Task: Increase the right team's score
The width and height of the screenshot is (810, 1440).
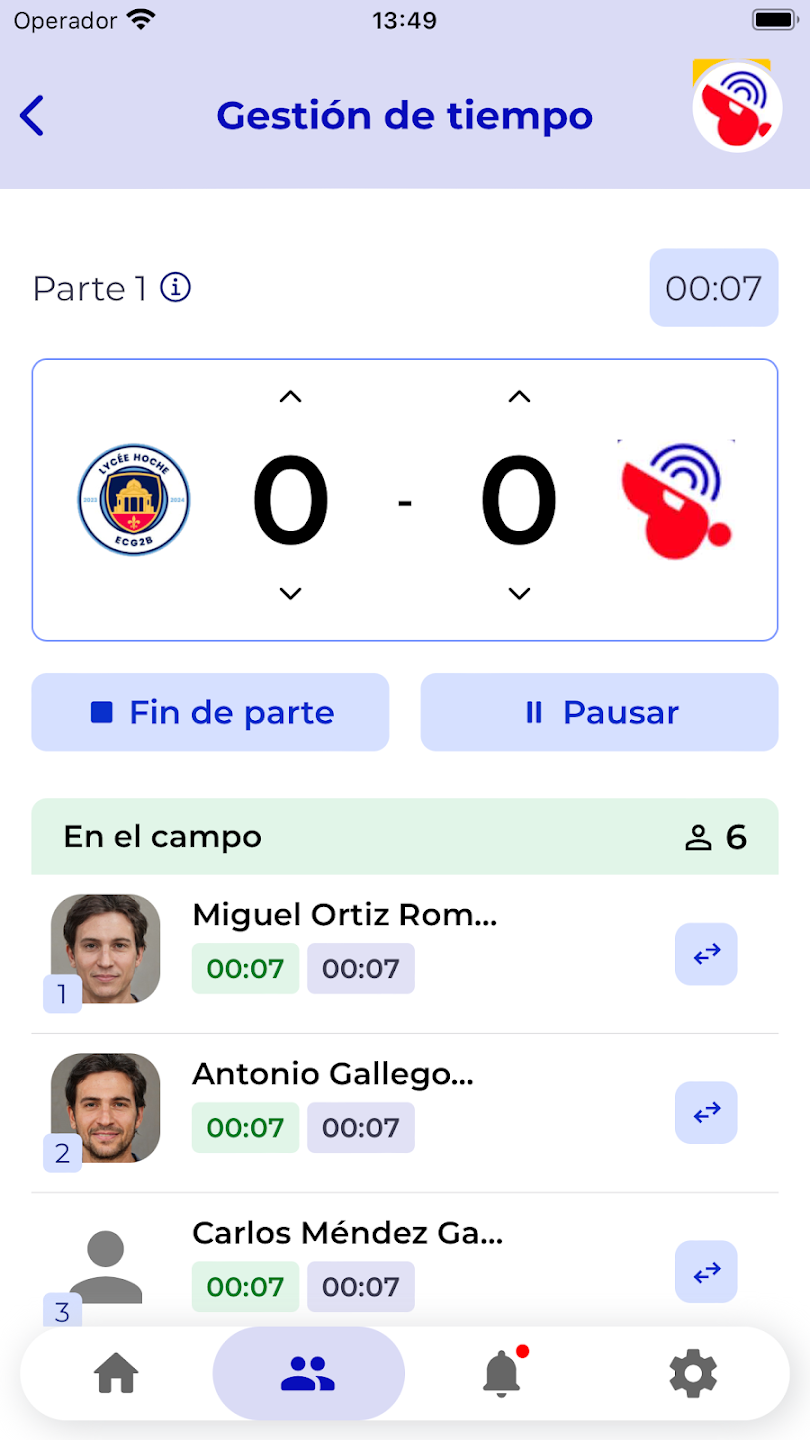Action: (519, 397)
